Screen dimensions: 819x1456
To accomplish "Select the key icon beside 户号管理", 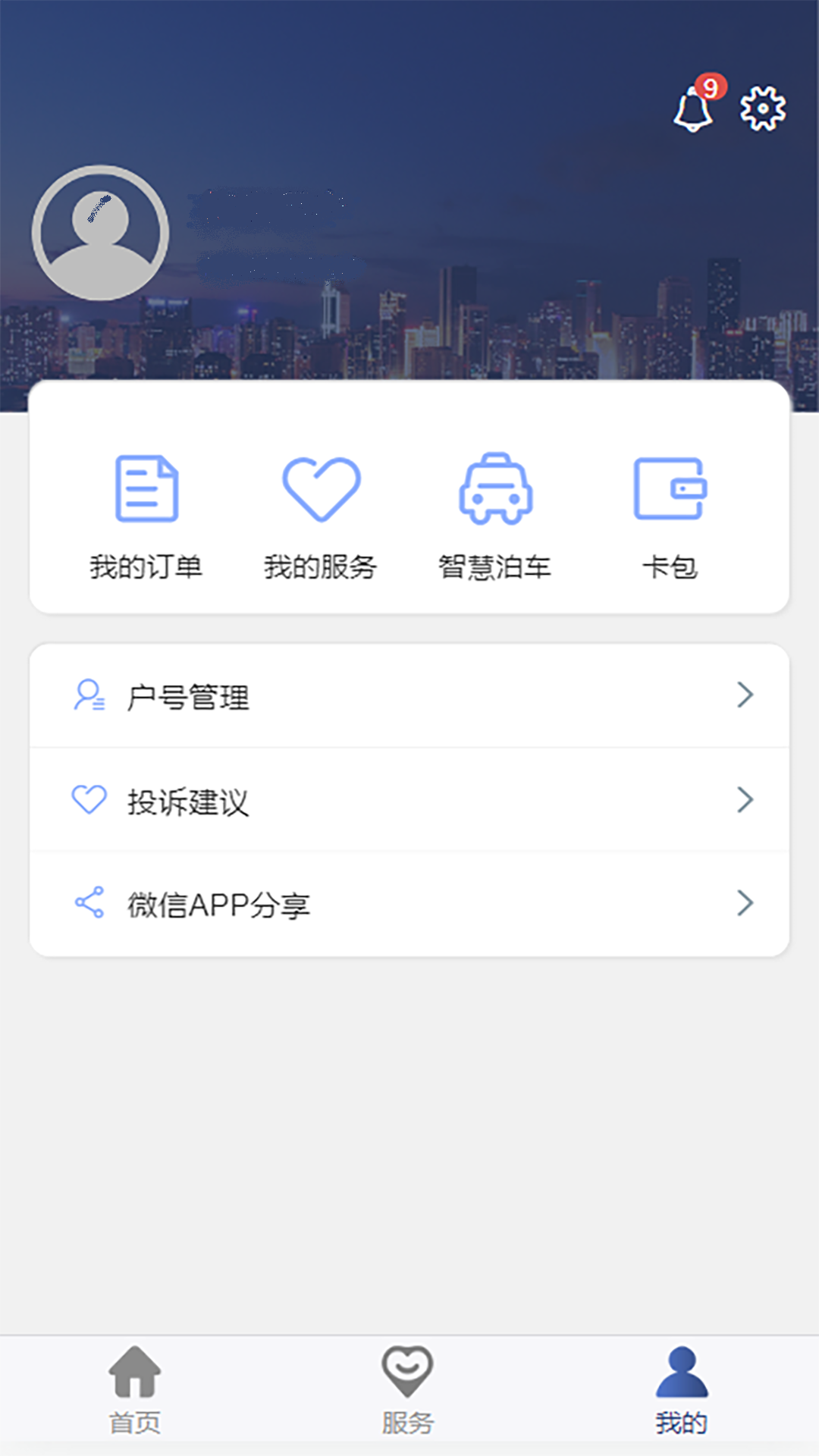I will click(87, 696).
